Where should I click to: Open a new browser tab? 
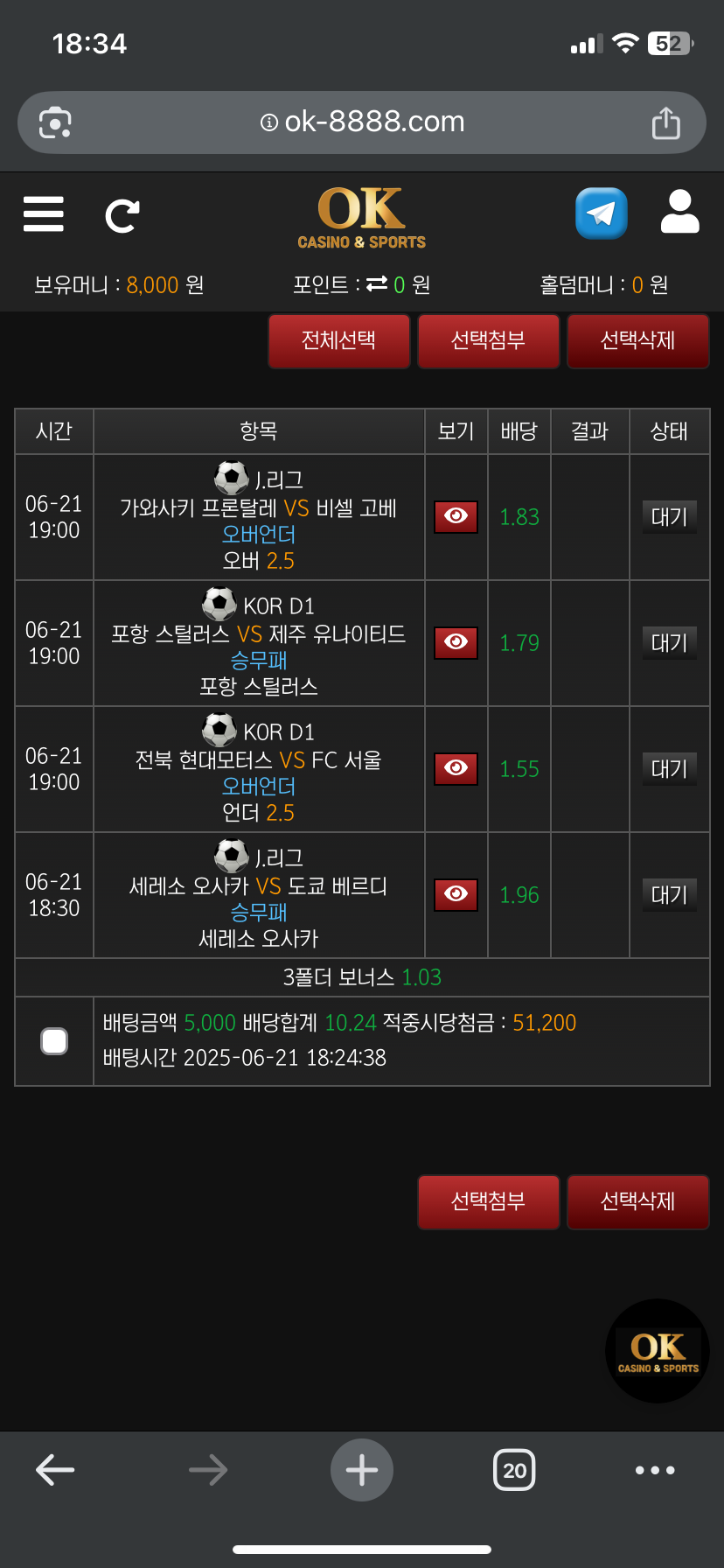click(361, 1470)
